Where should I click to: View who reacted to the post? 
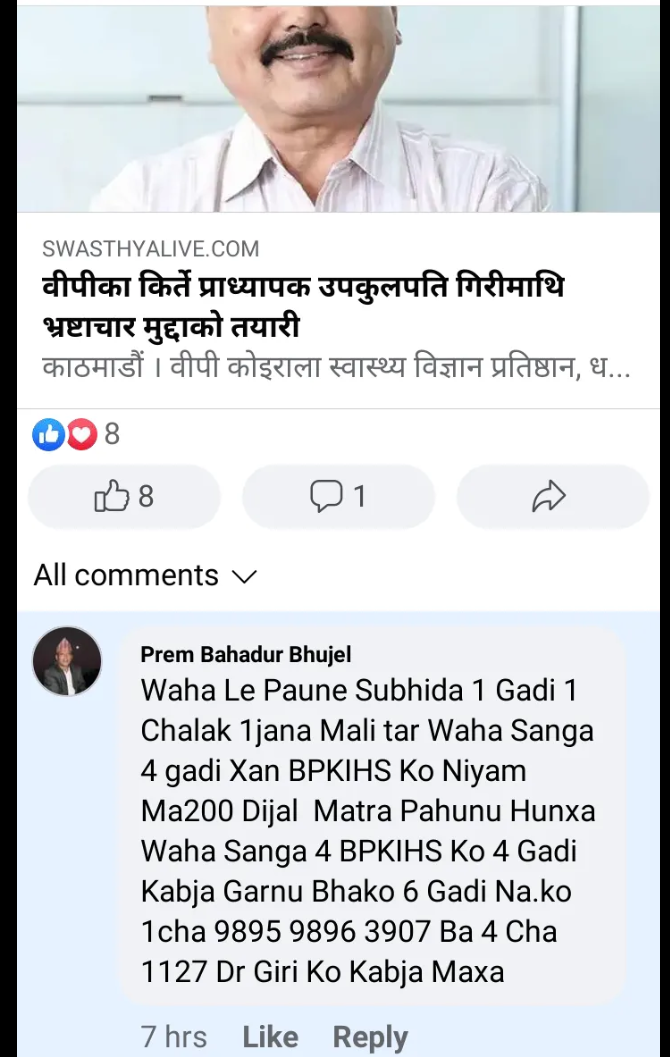click(76, 434)
